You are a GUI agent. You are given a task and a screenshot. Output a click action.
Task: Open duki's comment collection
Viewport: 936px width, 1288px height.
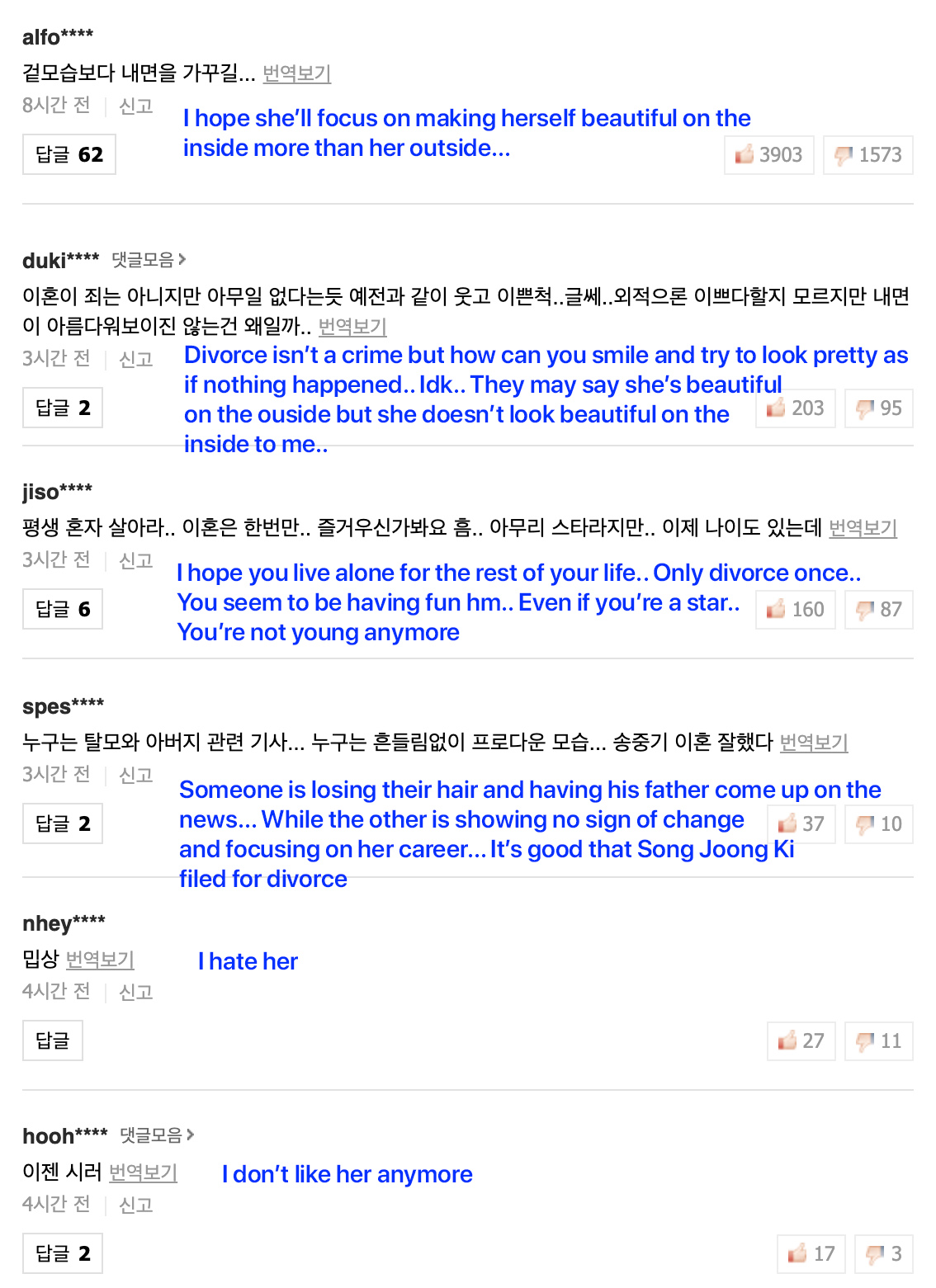point(149,260)
